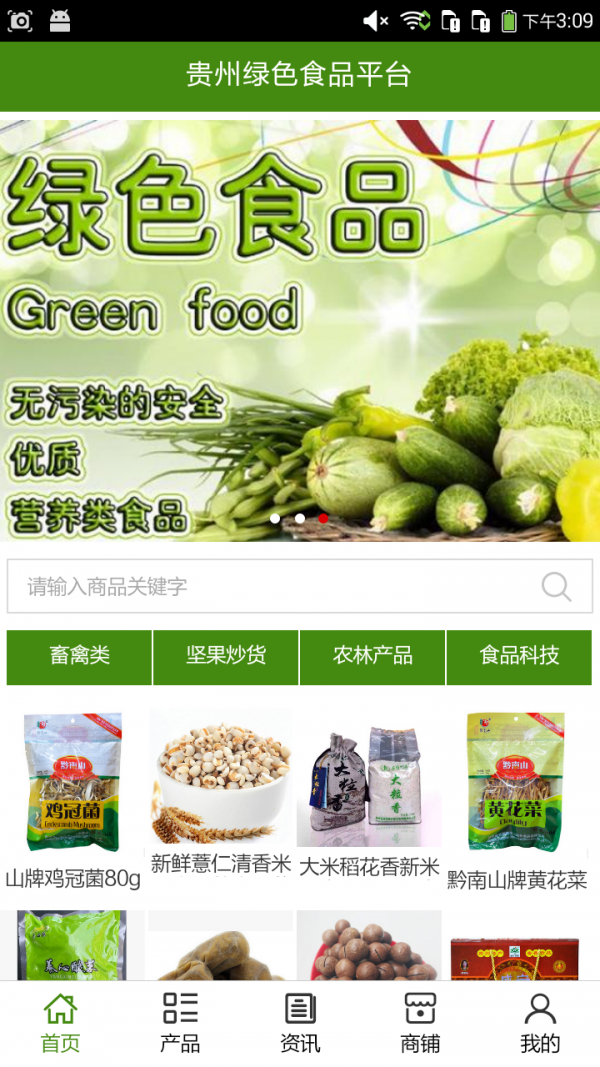Go to the 商铺 tab

click(420, 1023)
